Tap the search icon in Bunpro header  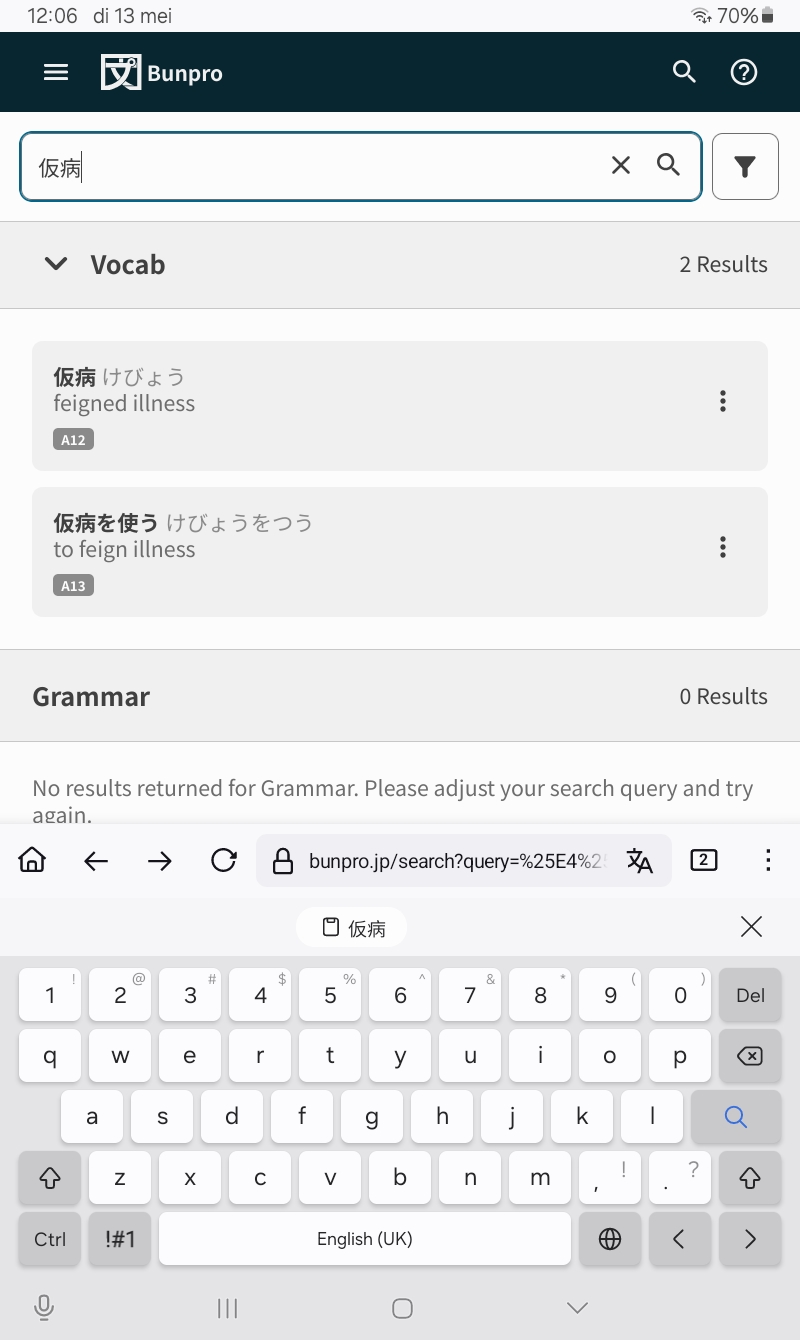(x=684, y=72)
